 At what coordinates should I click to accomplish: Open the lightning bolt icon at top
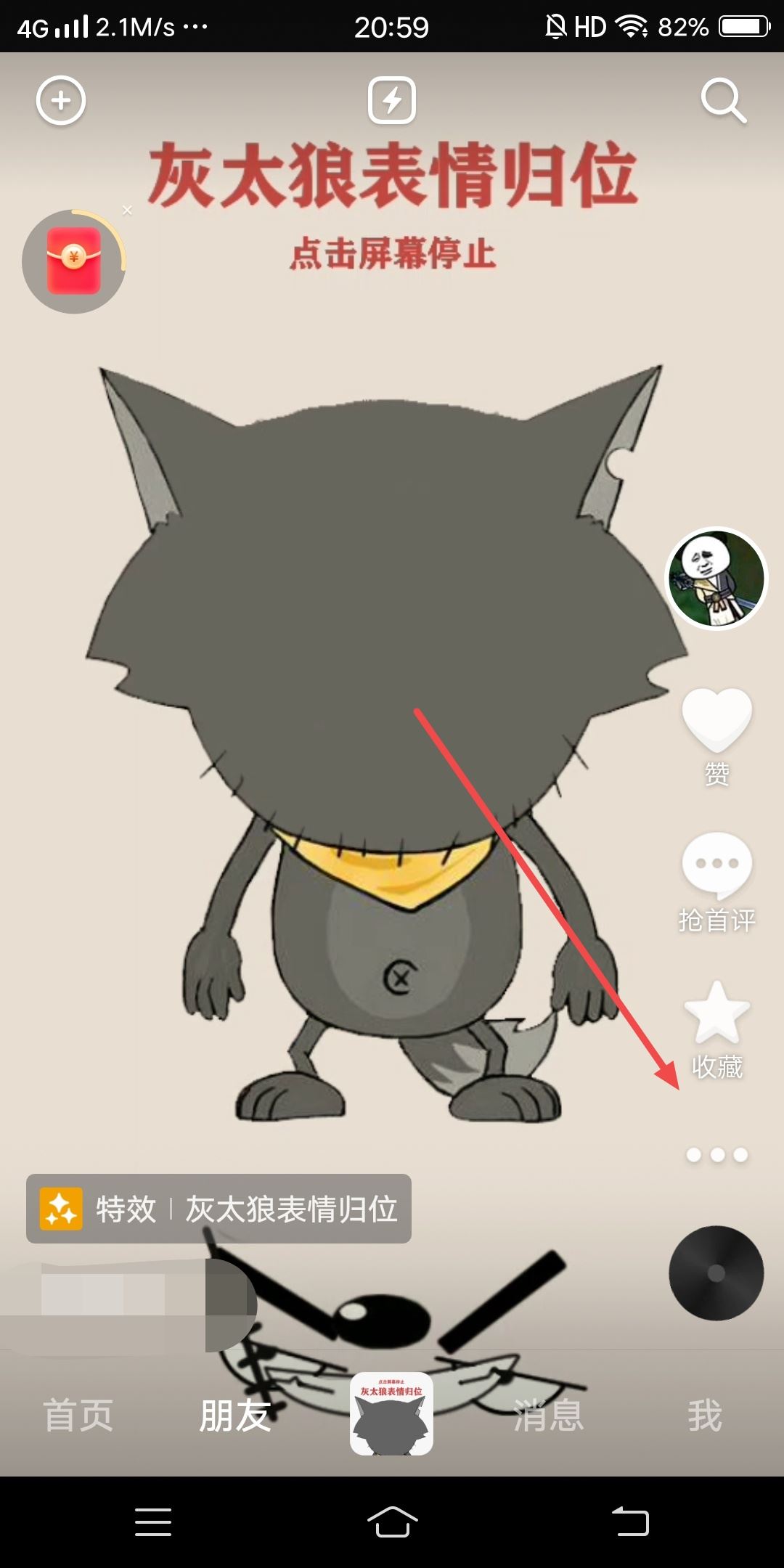pos(392,100)
